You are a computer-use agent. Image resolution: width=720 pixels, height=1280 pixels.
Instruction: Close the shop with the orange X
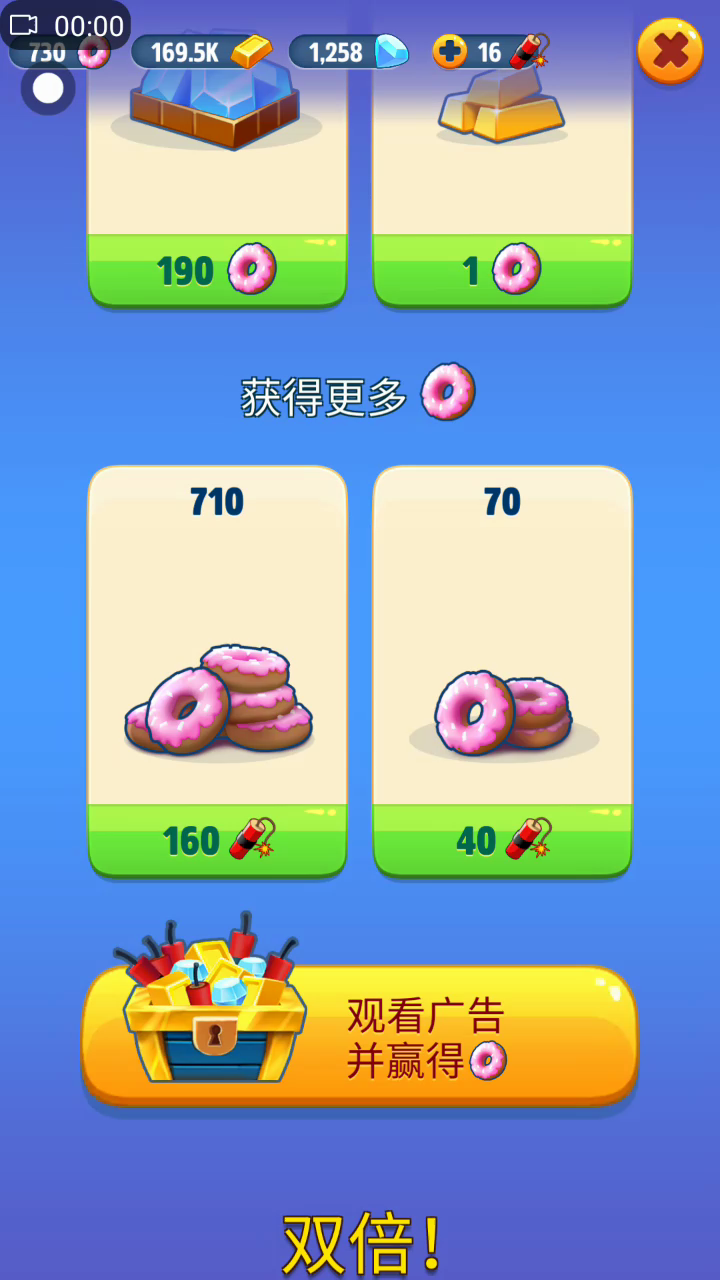click(670, 50)
